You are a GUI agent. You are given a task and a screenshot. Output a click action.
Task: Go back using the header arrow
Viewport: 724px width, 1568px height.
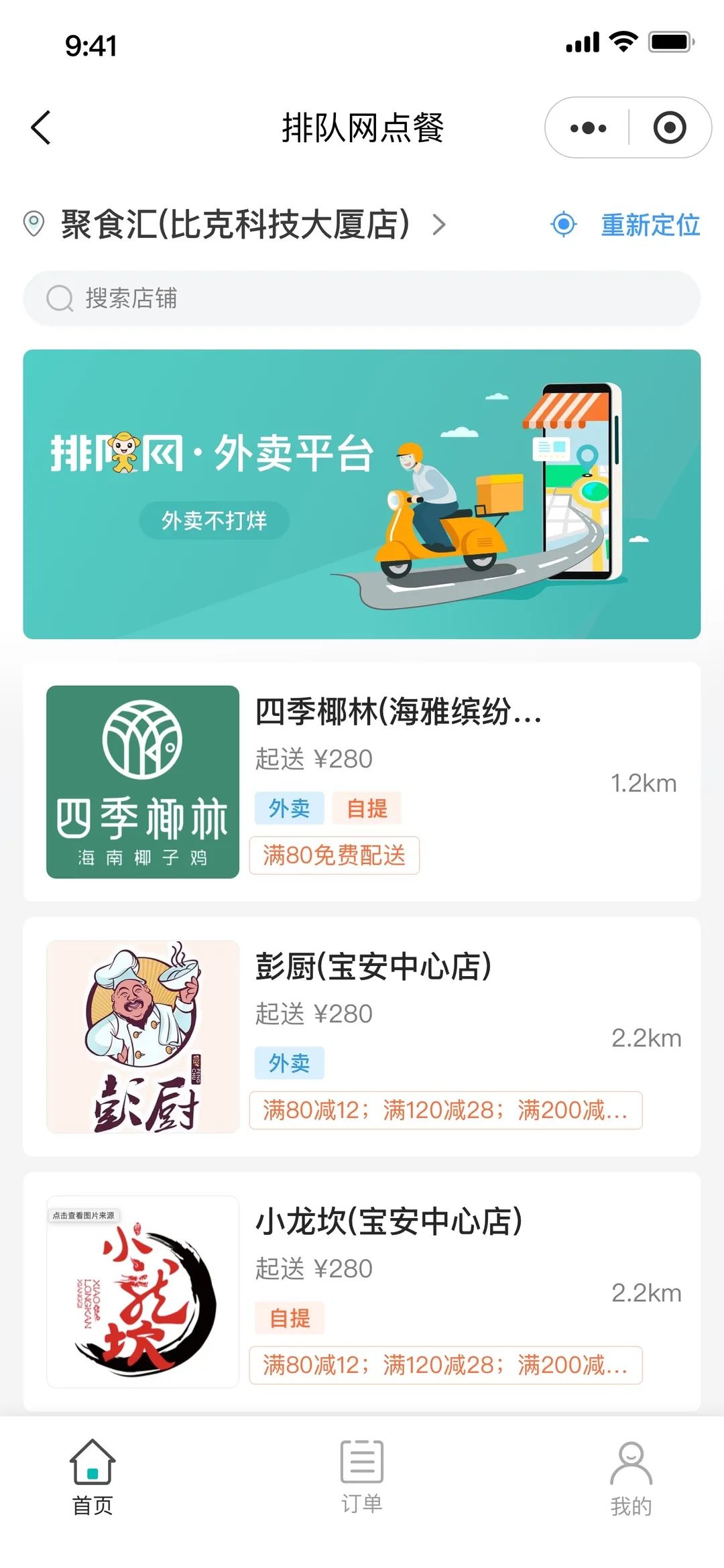coord(42,127)
